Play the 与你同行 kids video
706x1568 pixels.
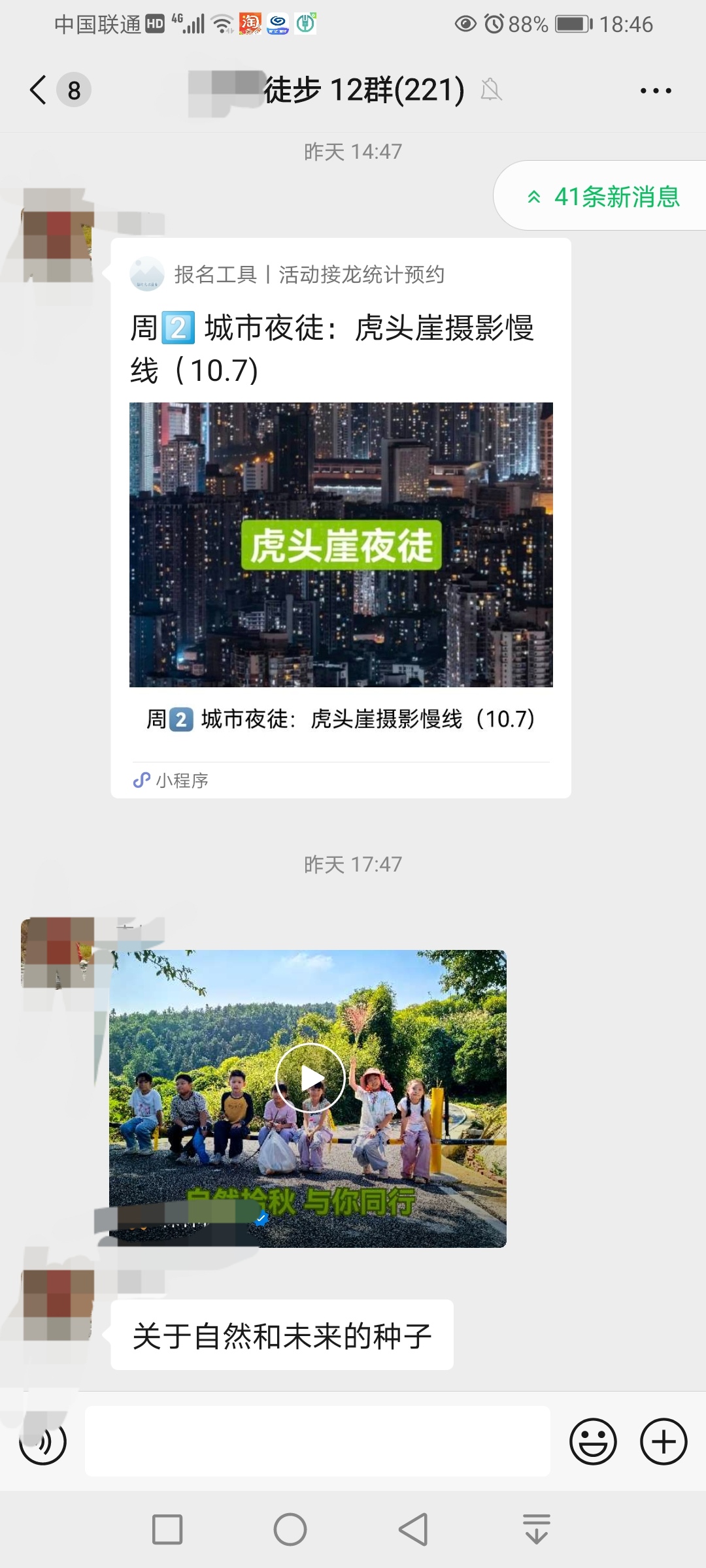point(309,1078)
